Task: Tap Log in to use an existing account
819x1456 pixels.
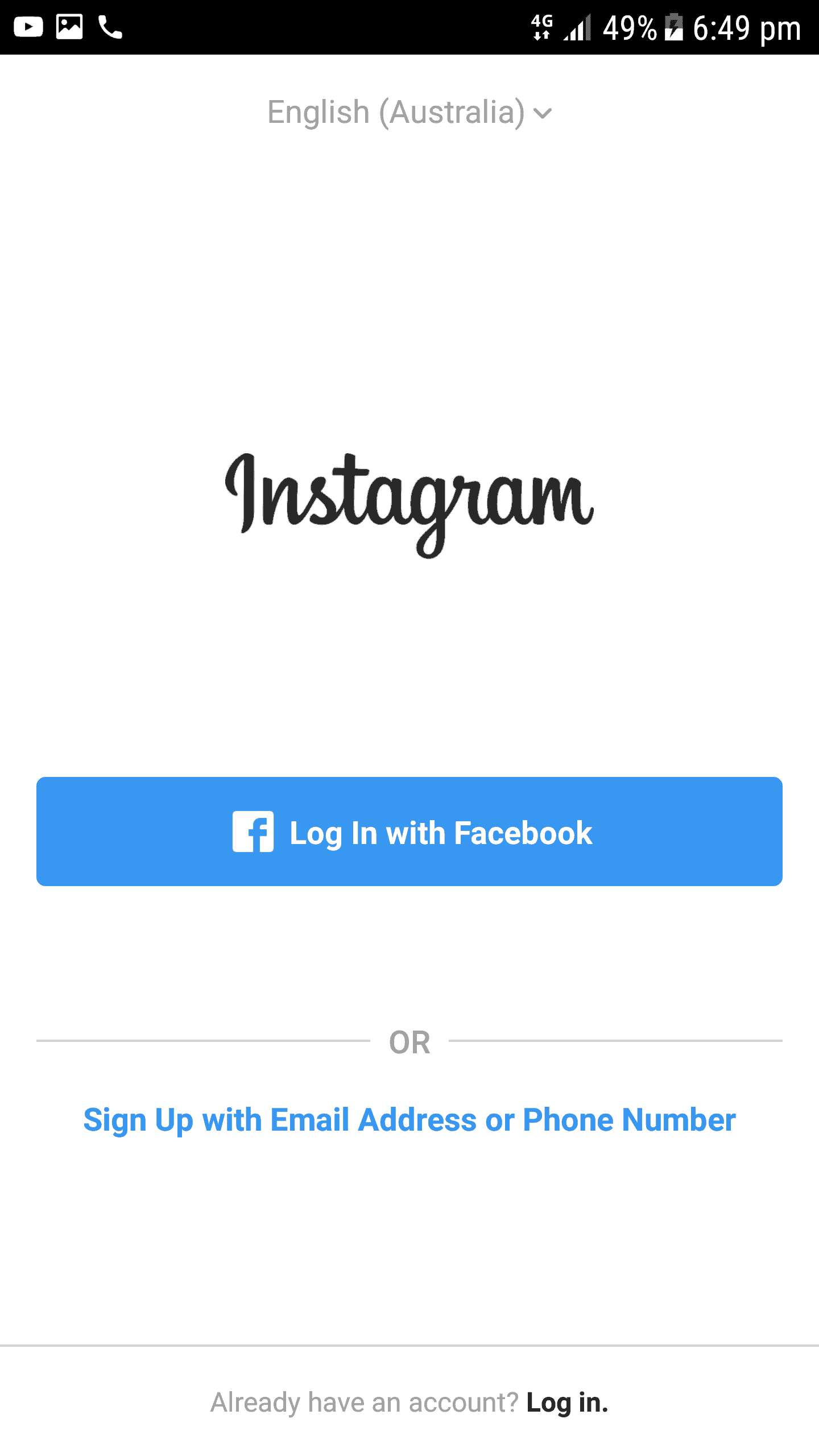Action: coord(568,1403)
